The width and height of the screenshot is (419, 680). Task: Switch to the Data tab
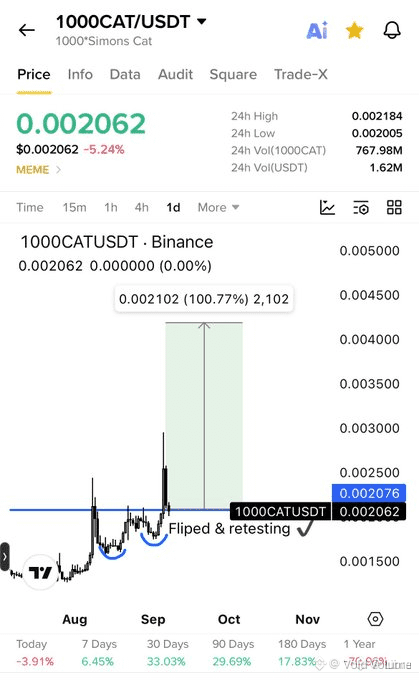point(125,75)
